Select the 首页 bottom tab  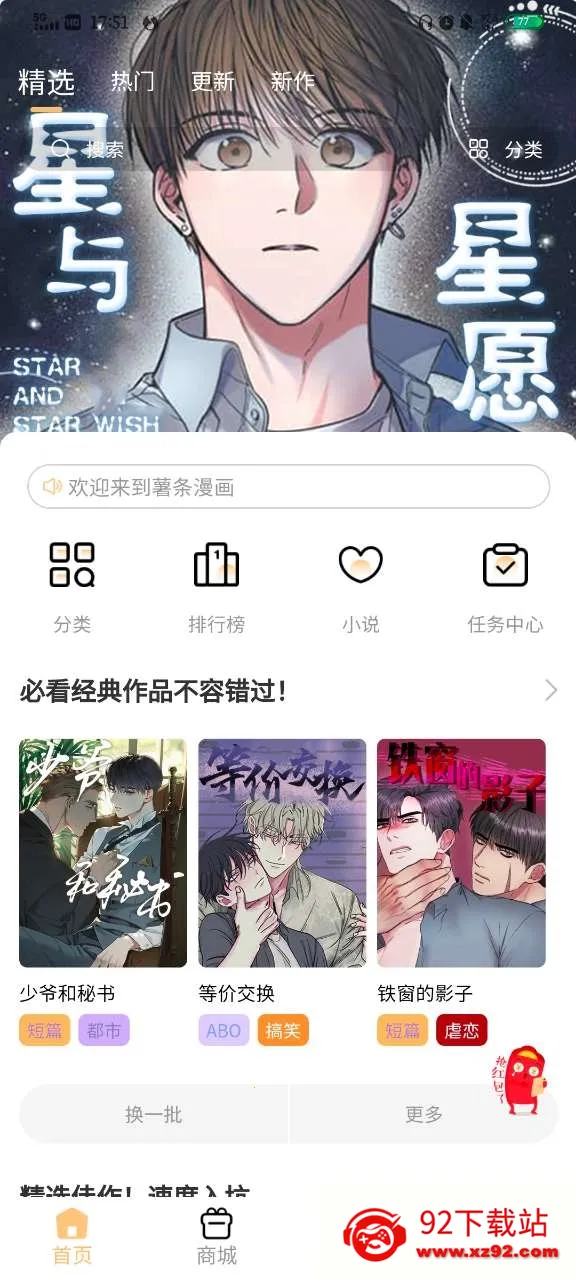72,1237
